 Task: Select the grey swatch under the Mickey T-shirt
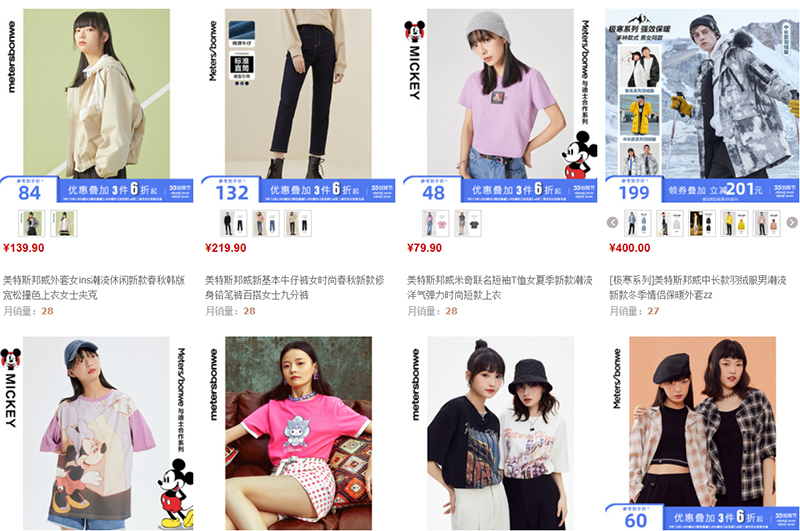(467, 223)
